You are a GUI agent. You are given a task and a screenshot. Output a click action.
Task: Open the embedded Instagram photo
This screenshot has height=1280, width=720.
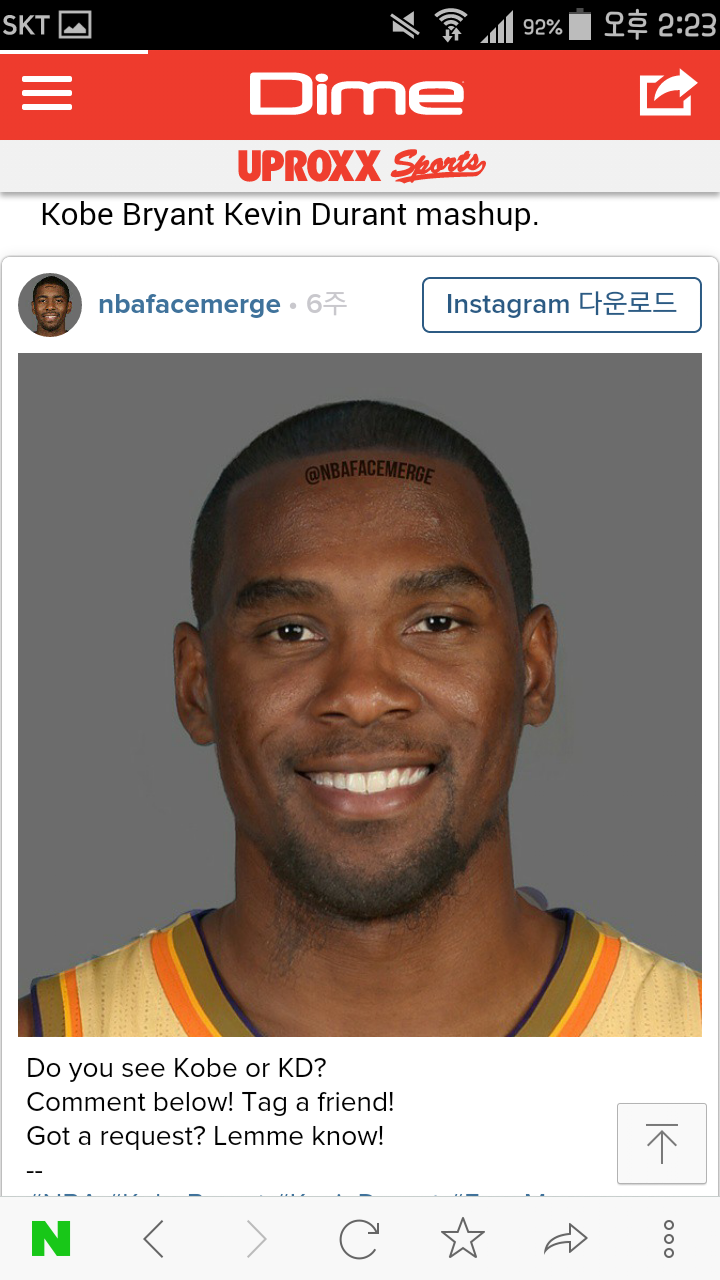tap(360, 694)
